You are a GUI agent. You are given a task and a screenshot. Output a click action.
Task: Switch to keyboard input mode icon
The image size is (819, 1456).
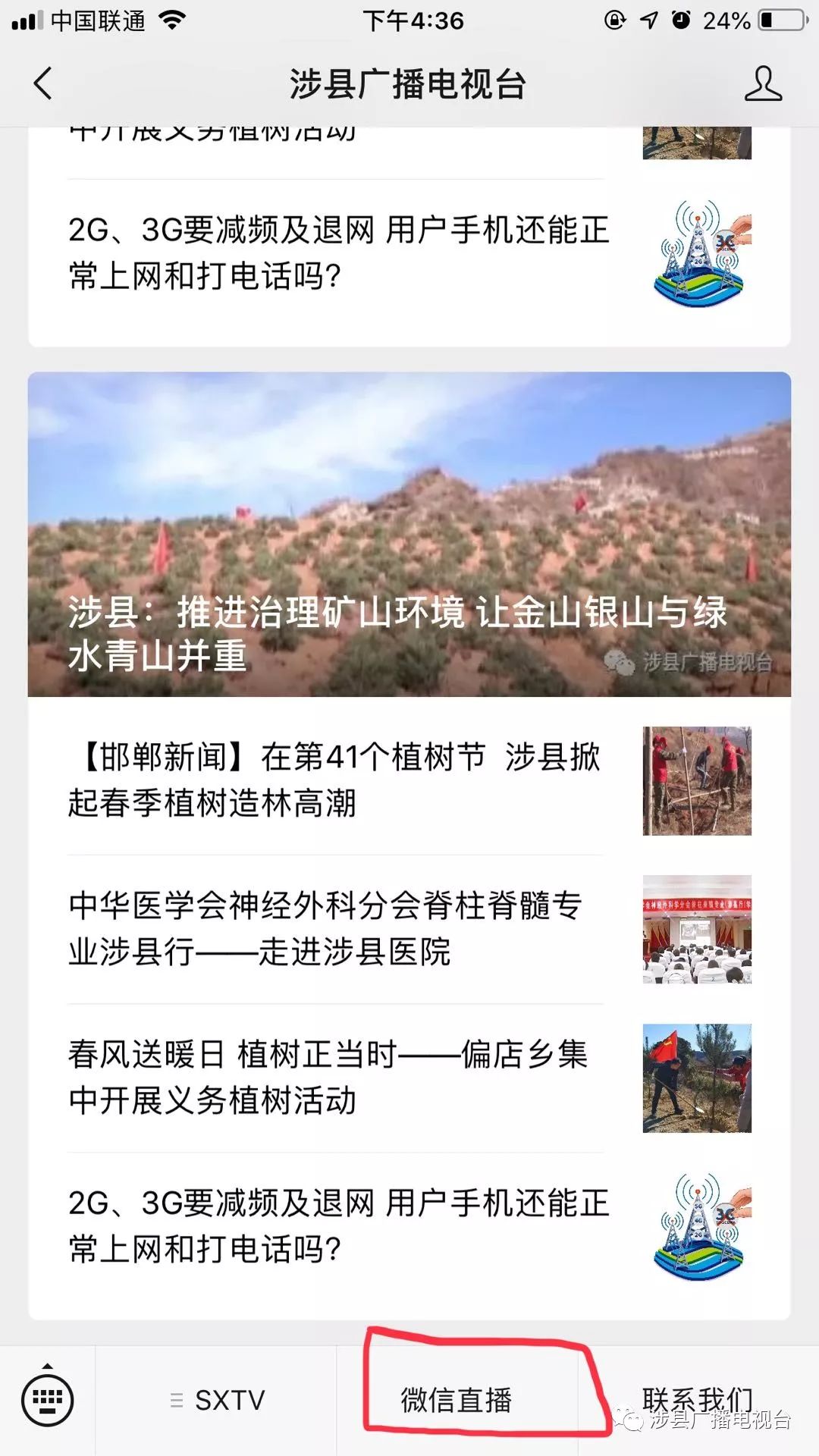tap(48, 1400)
